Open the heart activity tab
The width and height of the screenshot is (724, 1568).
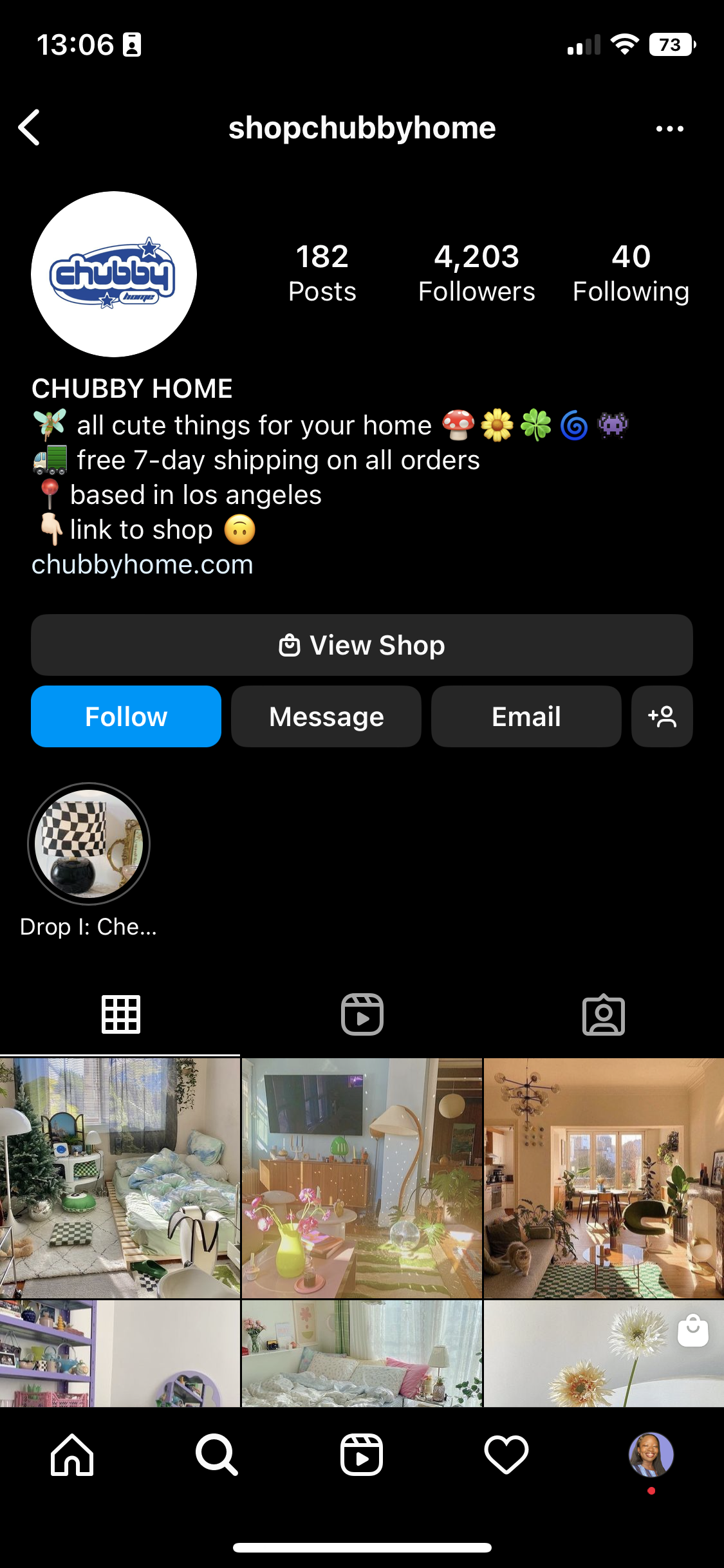click(506, 1455)
